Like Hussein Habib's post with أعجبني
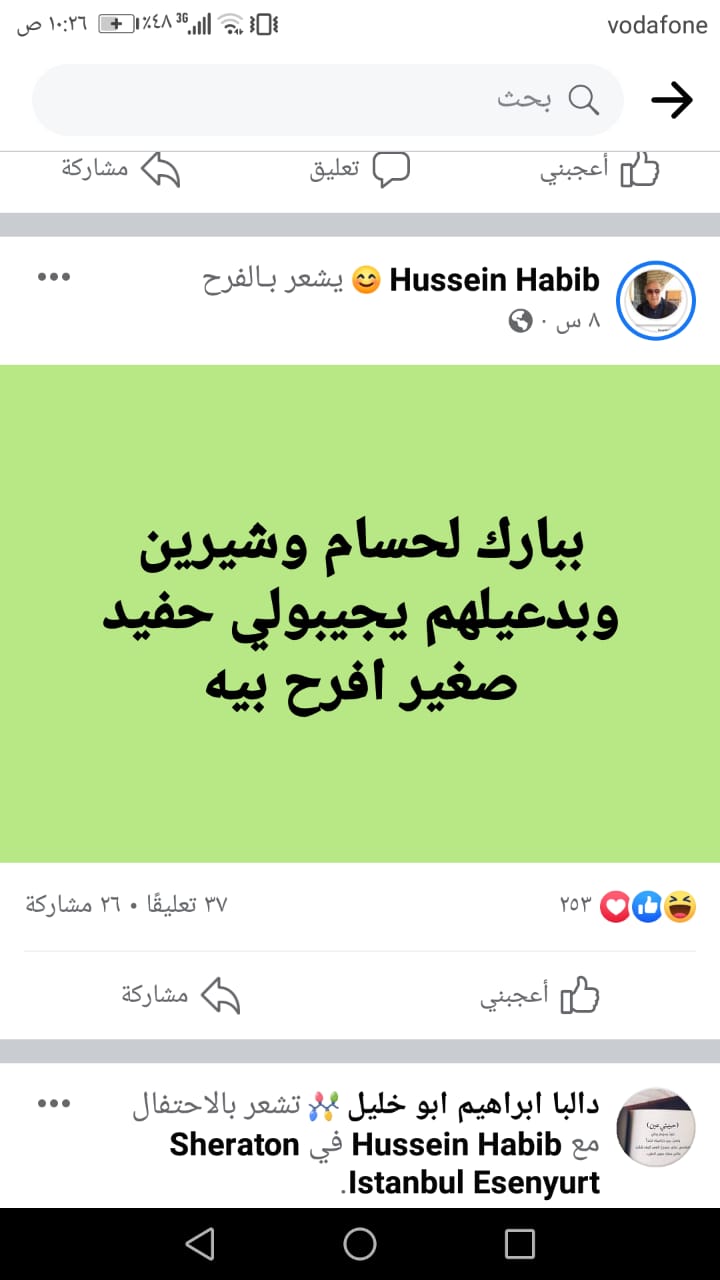This screenshot has height=1280, width=720. 540,996
